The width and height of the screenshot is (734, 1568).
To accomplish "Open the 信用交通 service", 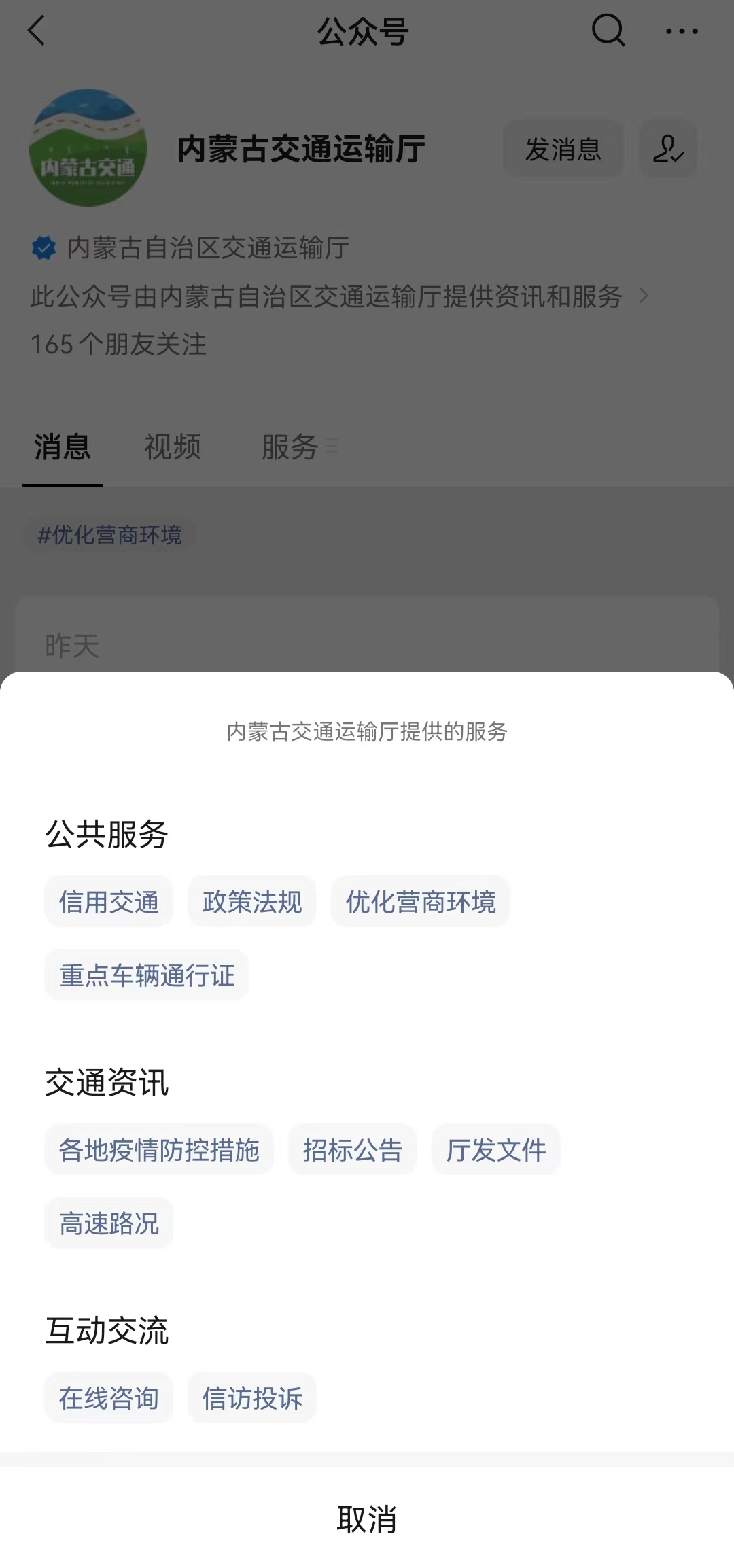I will [109, 901].
